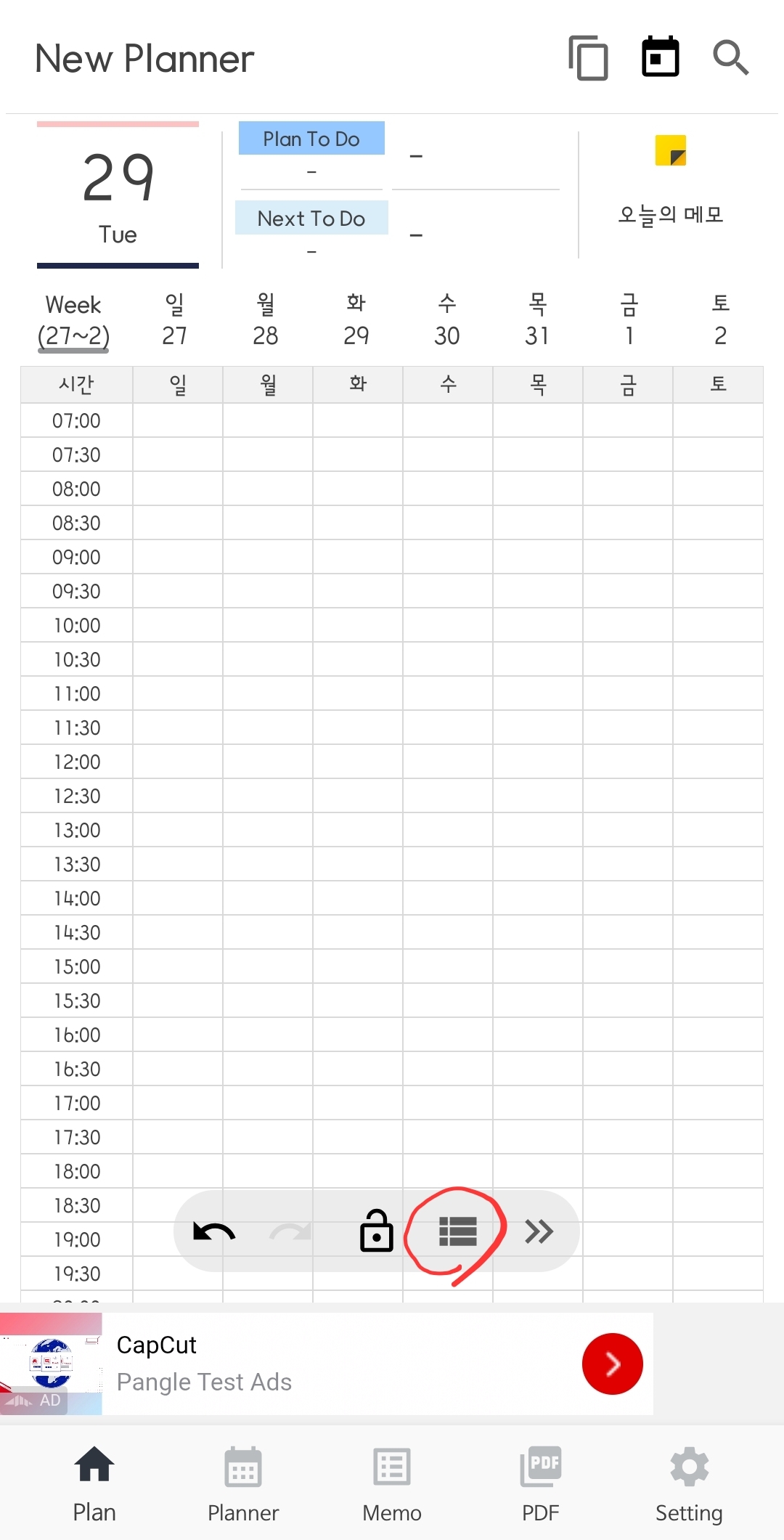Select Sunday 27 in the week row
Viewport: 784px width, 1540px height.
[x=174, y=319]
